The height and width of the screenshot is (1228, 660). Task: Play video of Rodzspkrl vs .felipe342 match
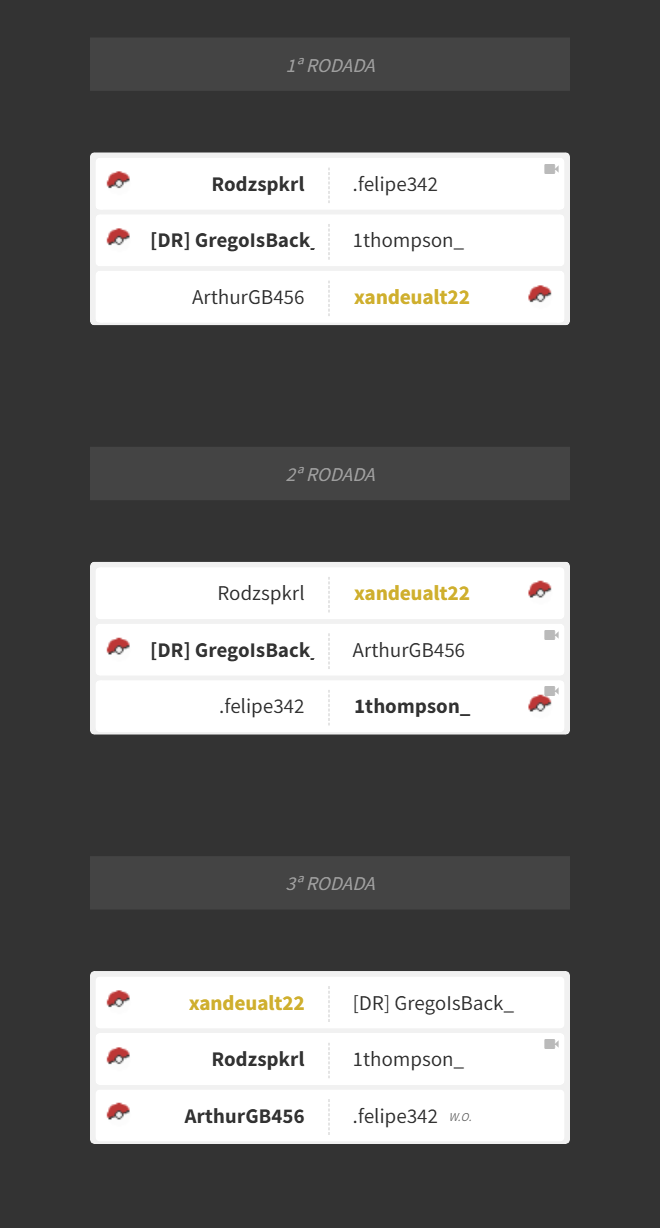pyautogui.click(x=551, y=169)
